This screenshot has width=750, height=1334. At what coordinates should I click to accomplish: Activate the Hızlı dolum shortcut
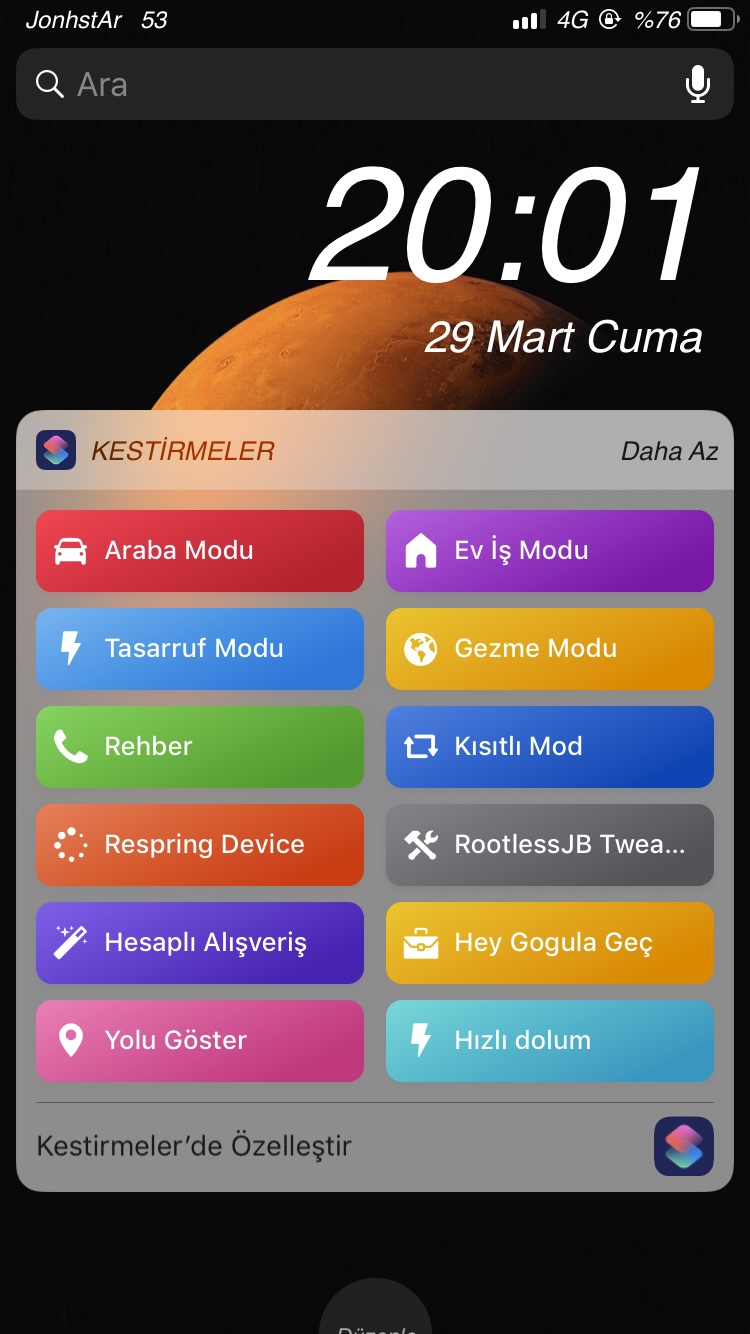tap(550, 1041)
